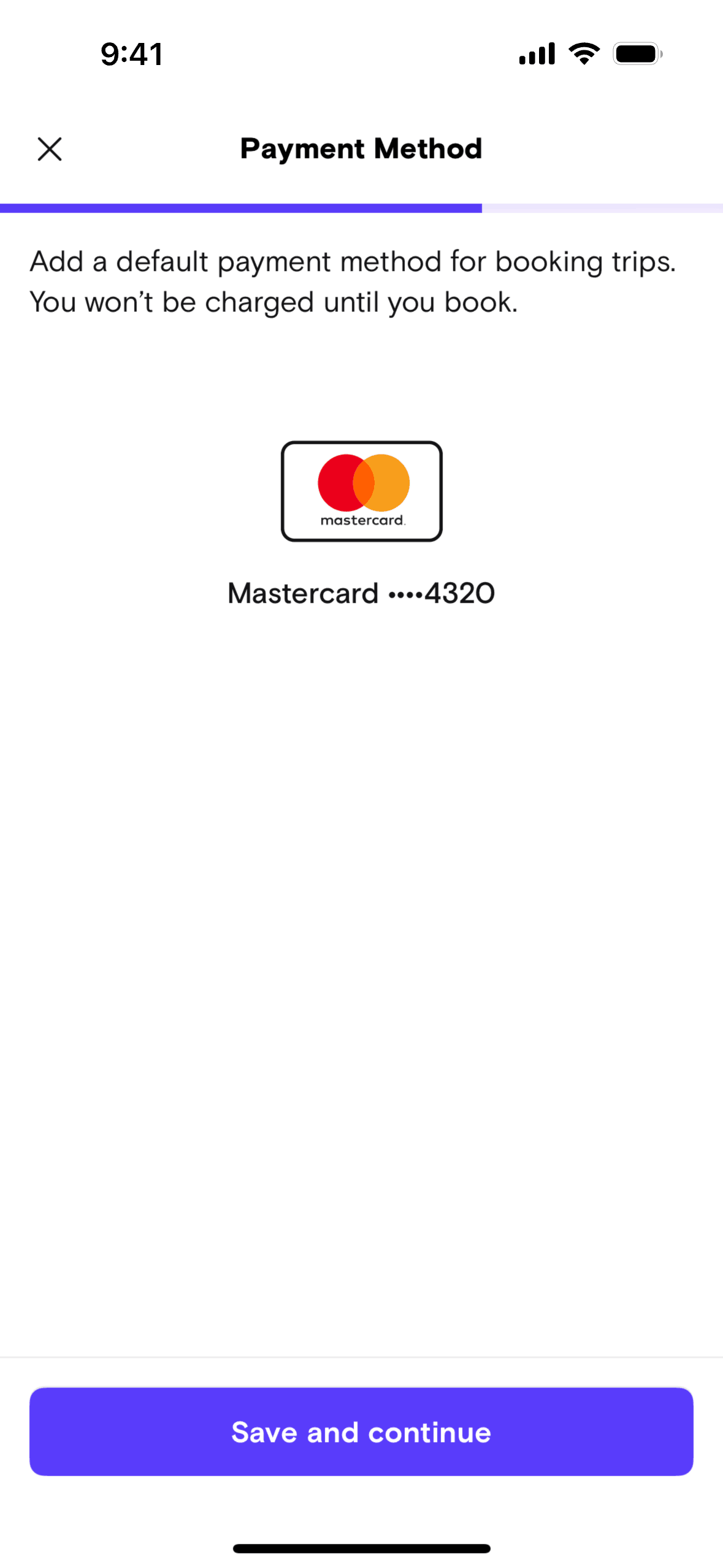The height and width of the screenshot is (1568, 723).
Task: Close the Payment Method screen
Action: click(50, 149)
